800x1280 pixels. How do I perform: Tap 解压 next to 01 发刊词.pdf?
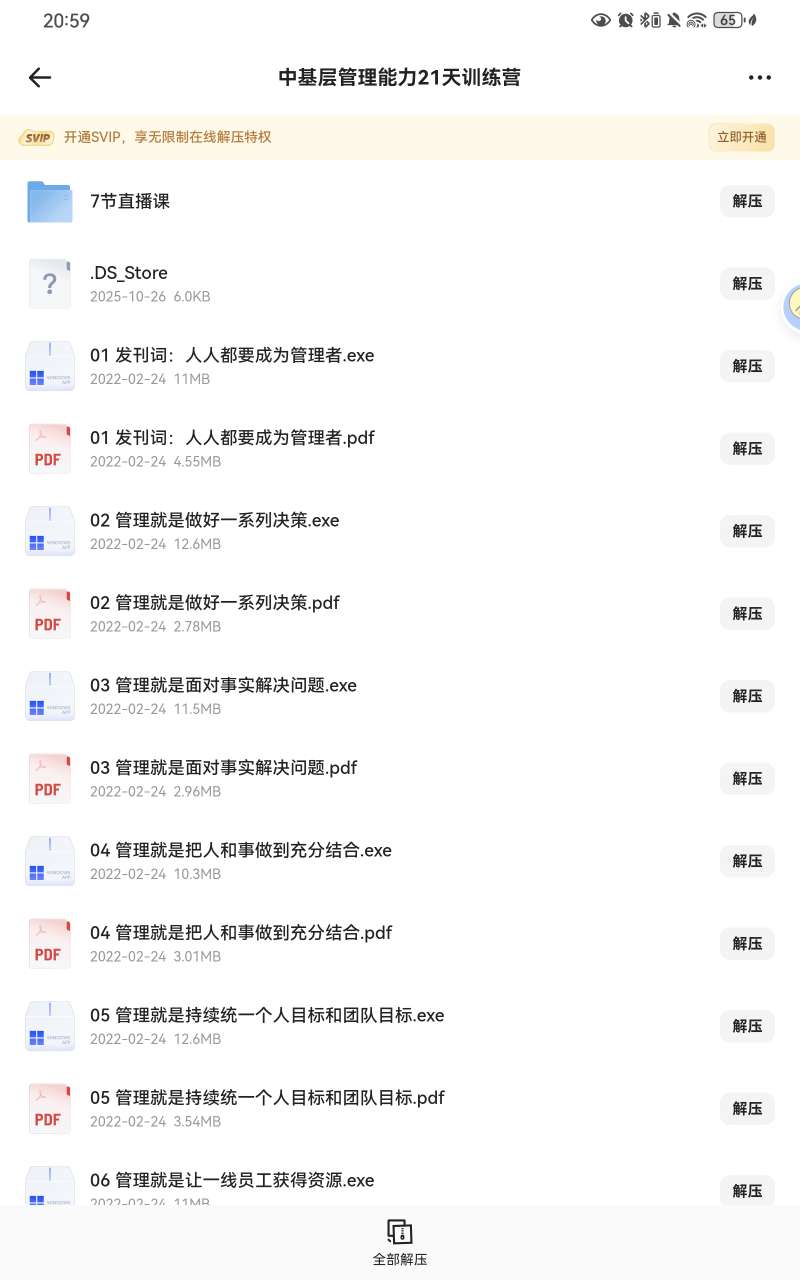coord(747,448)
